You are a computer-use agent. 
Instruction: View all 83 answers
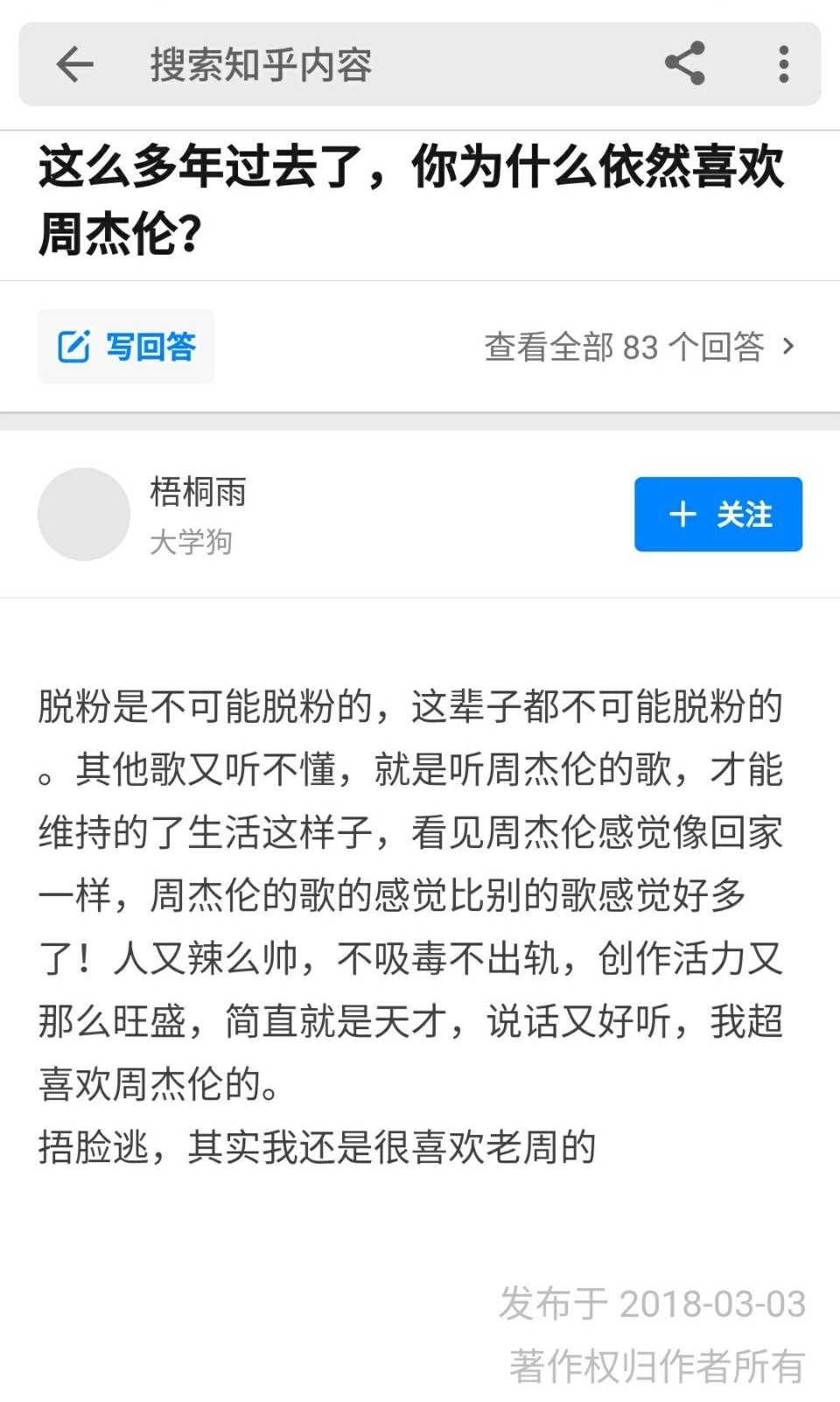point(640,347)
